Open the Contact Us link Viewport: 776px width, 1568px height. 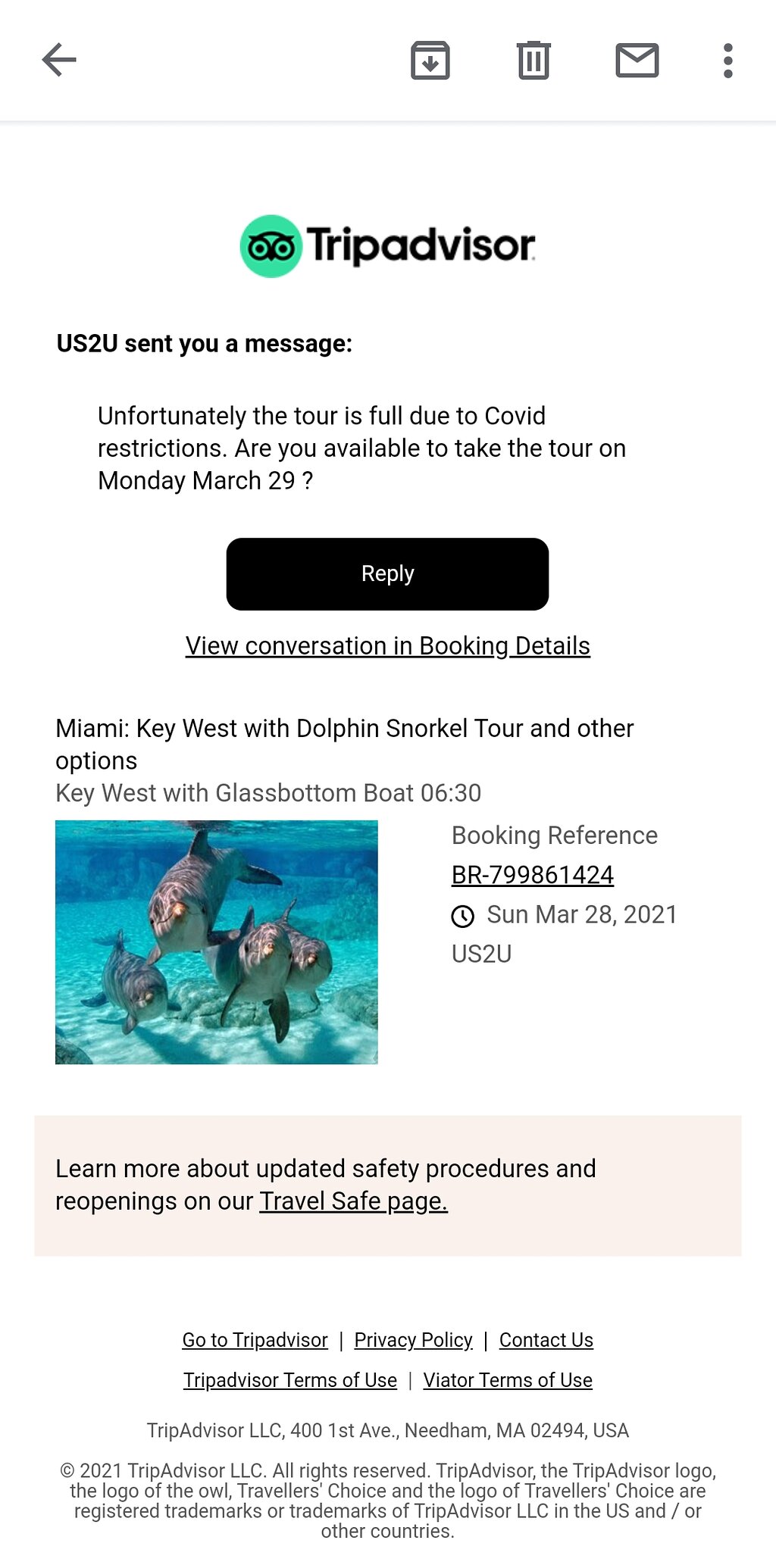pos(546,1340)
